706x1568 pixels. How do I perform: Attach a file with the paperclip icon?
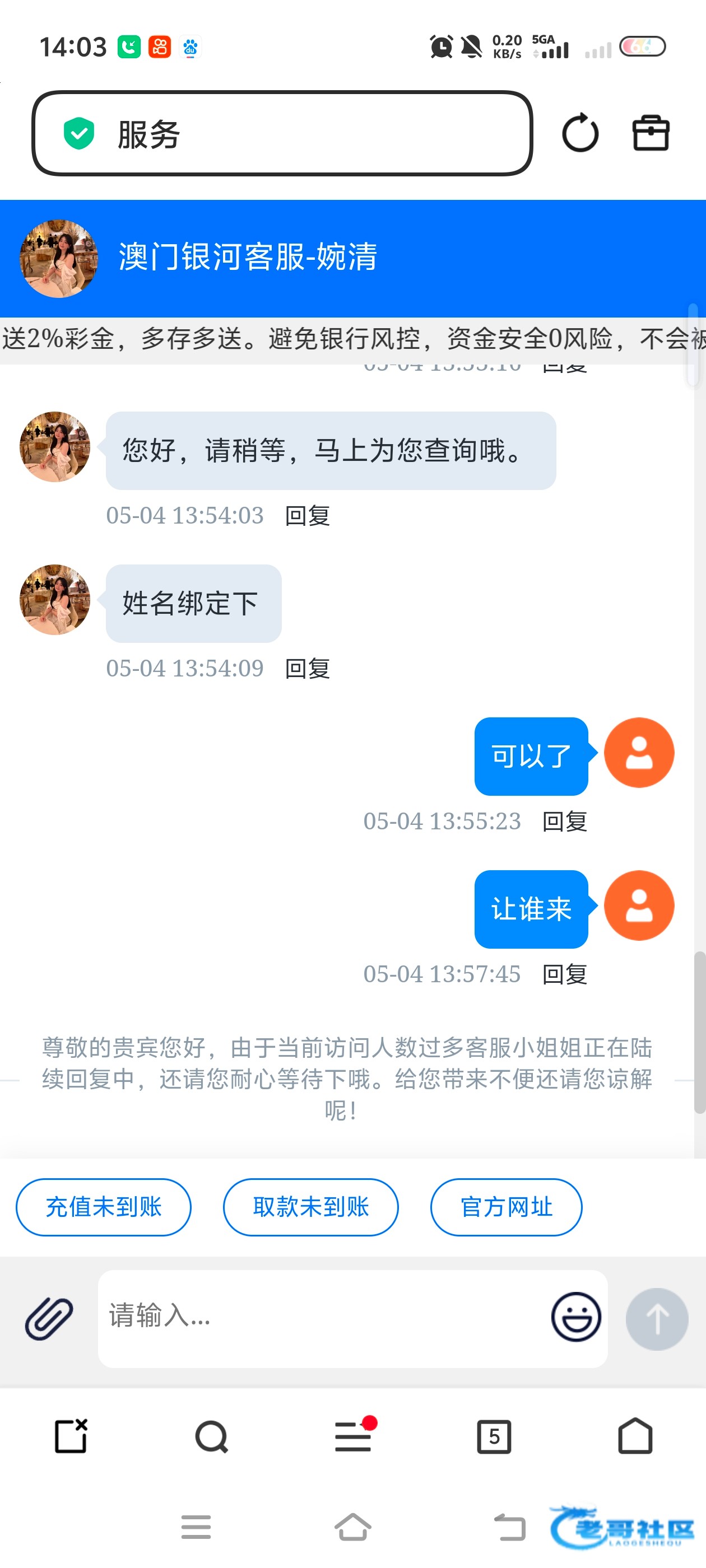[49, 1318]
